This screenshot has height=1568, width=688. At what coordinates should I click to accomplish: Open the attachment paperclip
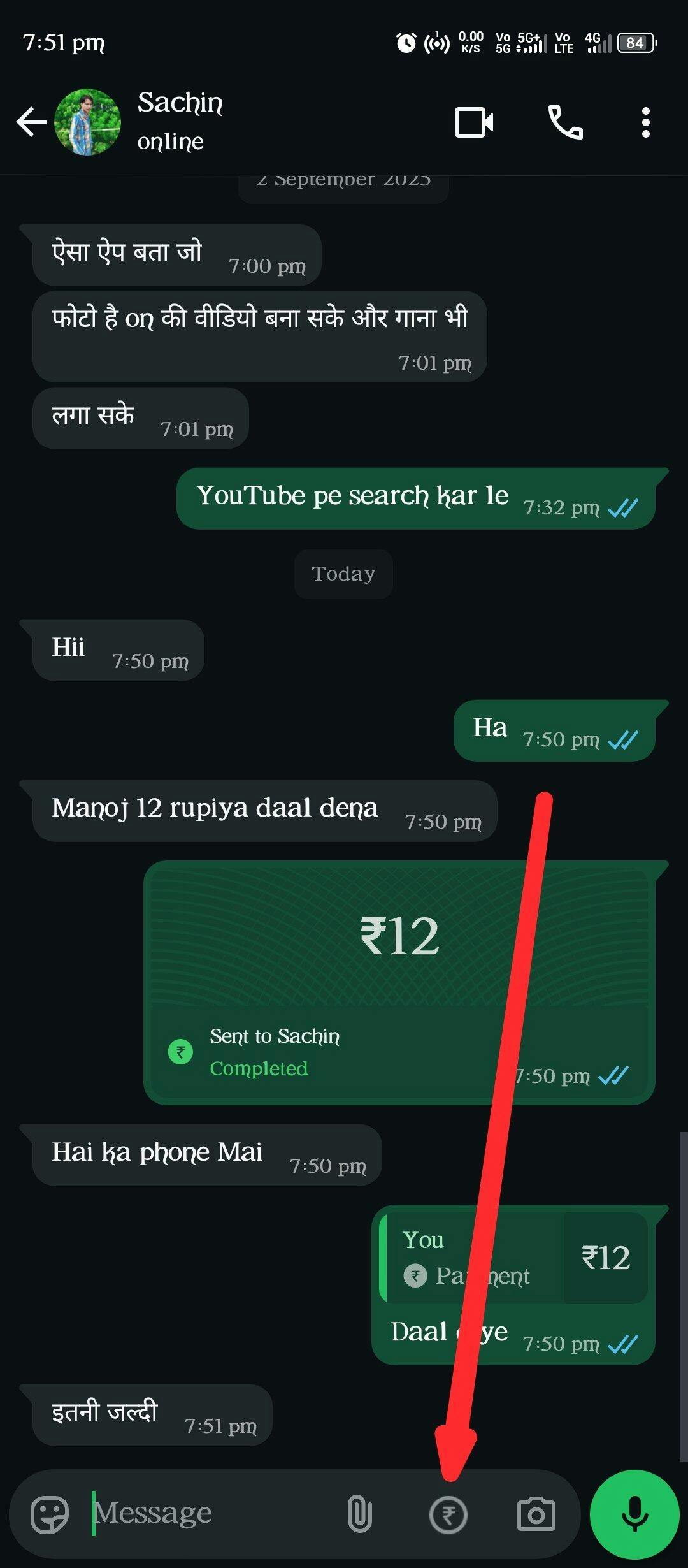[360, 1514]
